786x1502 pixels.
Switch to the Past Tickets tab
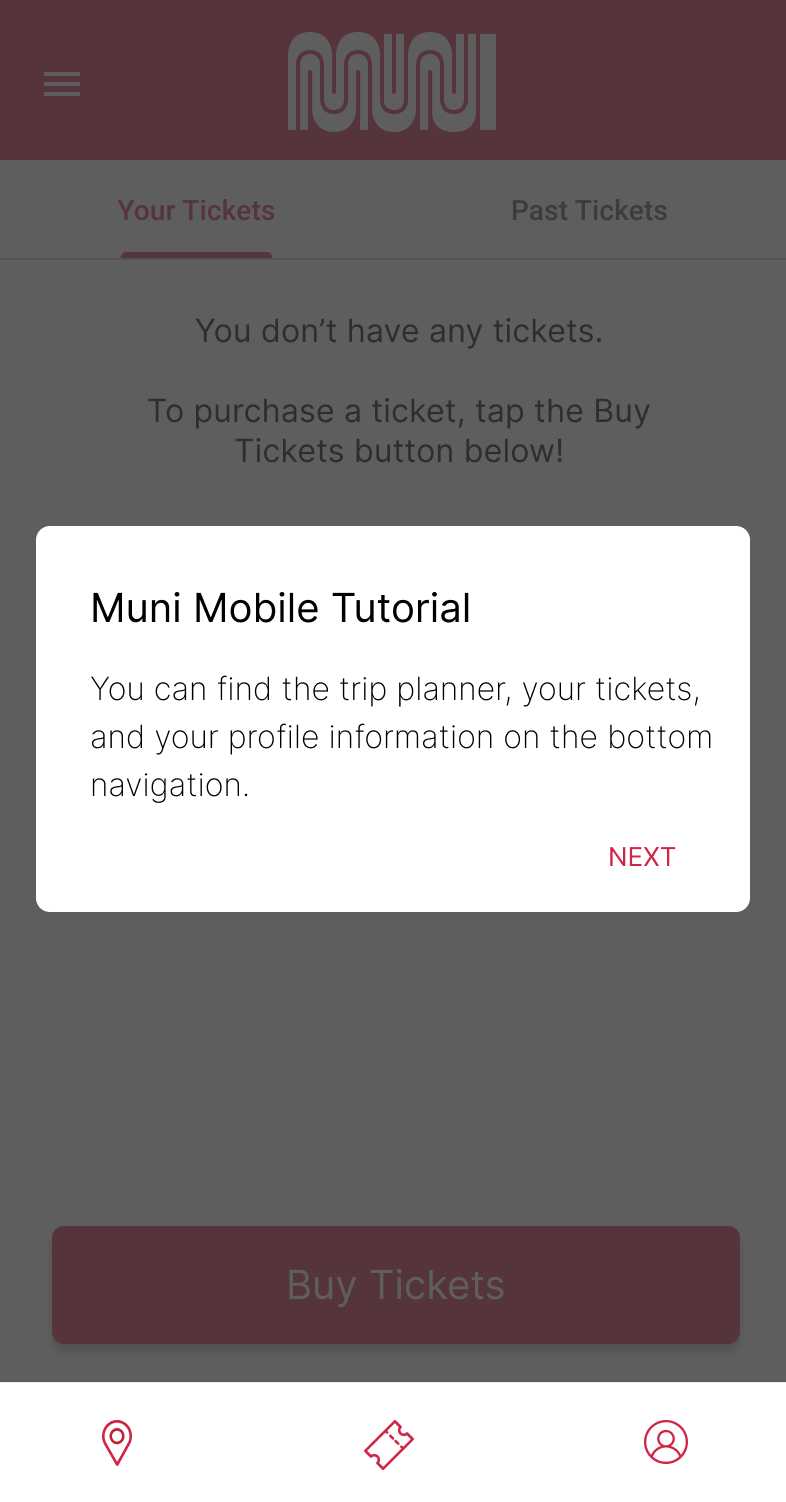[589, 210]
